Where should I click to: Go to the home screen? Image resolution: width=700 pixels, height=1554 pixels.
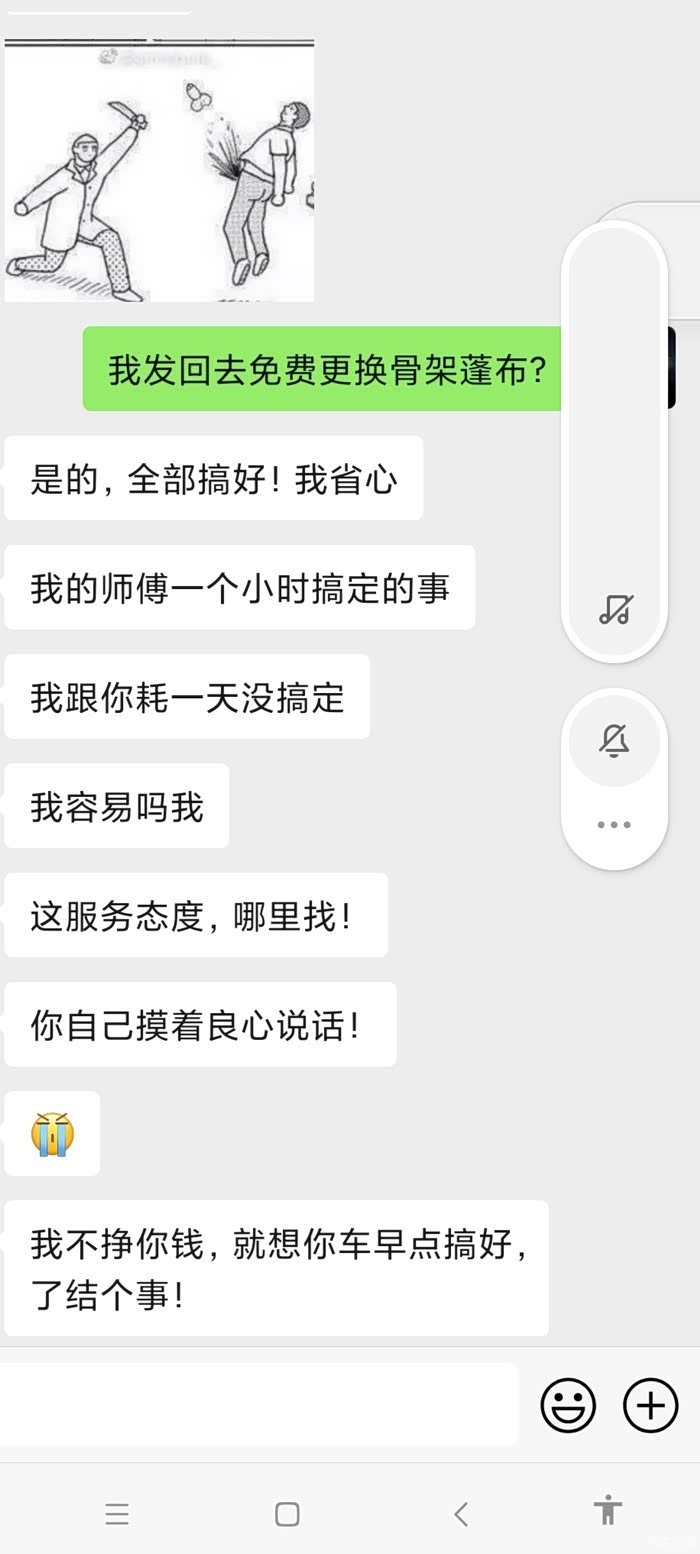287,1514
